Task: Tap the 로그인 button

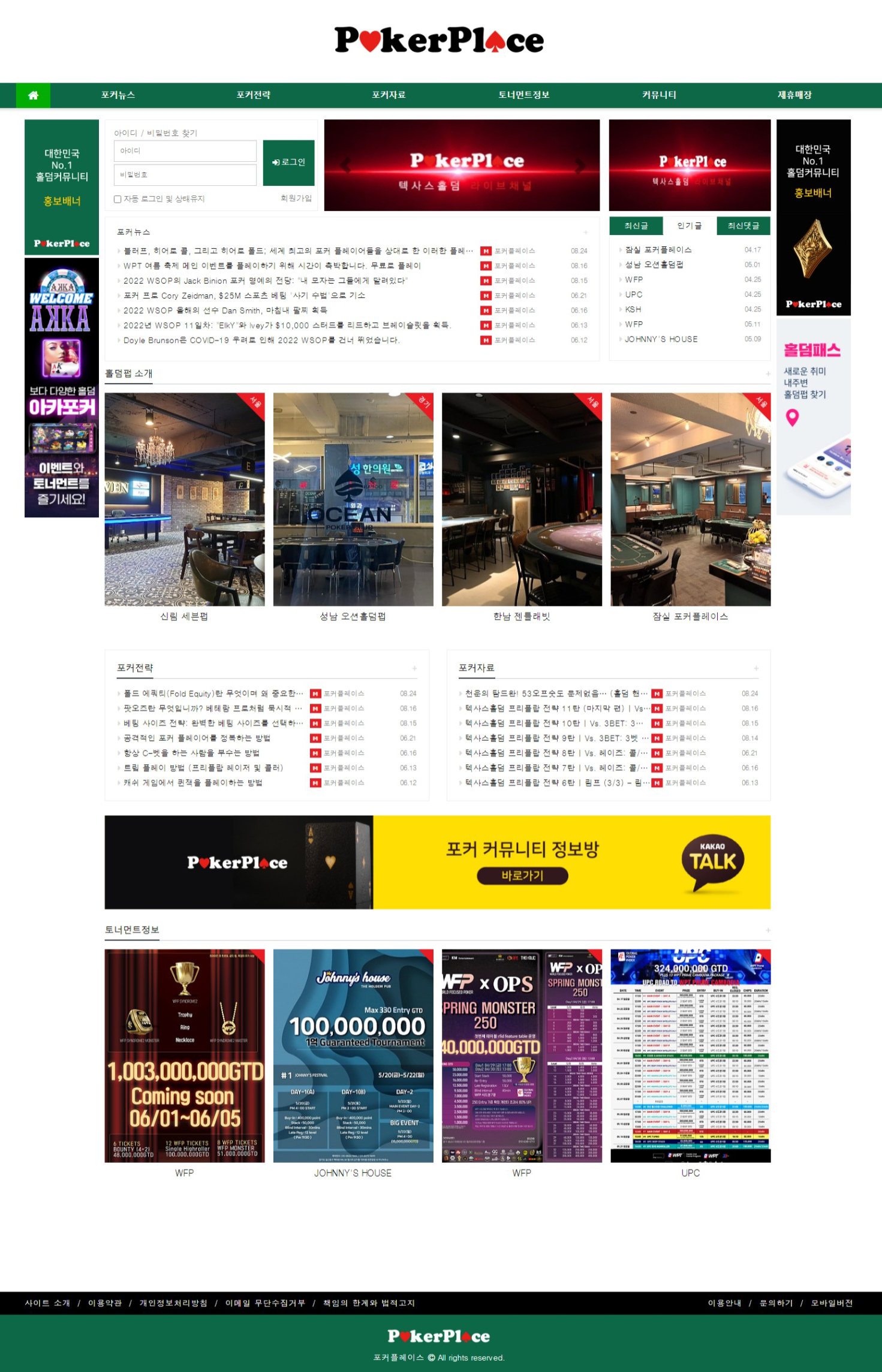Action: [288, 162]
